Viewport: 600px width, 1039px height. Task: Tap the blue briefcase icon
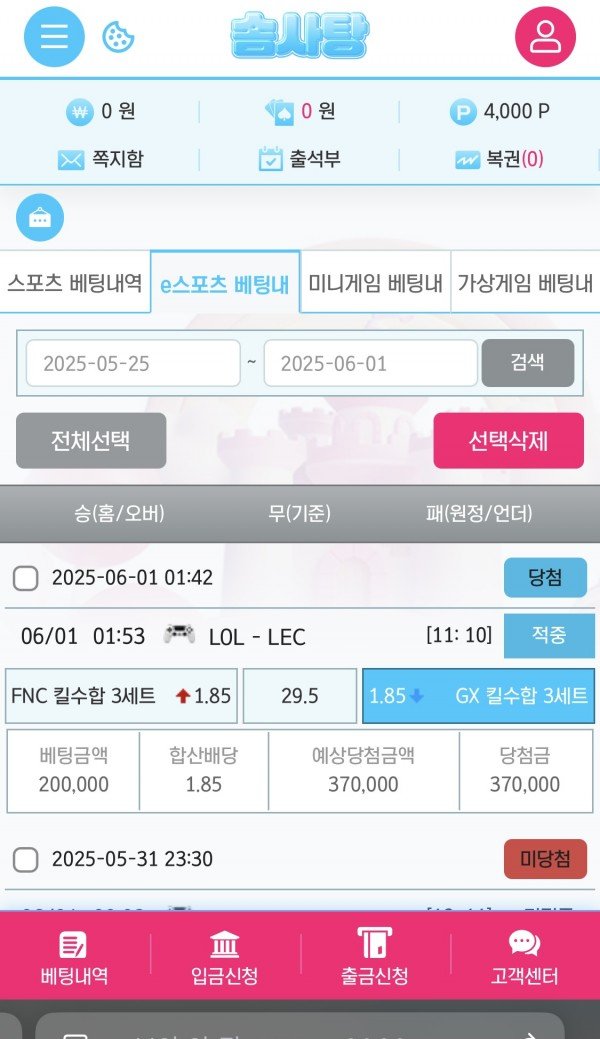click(x=40, y=218)
